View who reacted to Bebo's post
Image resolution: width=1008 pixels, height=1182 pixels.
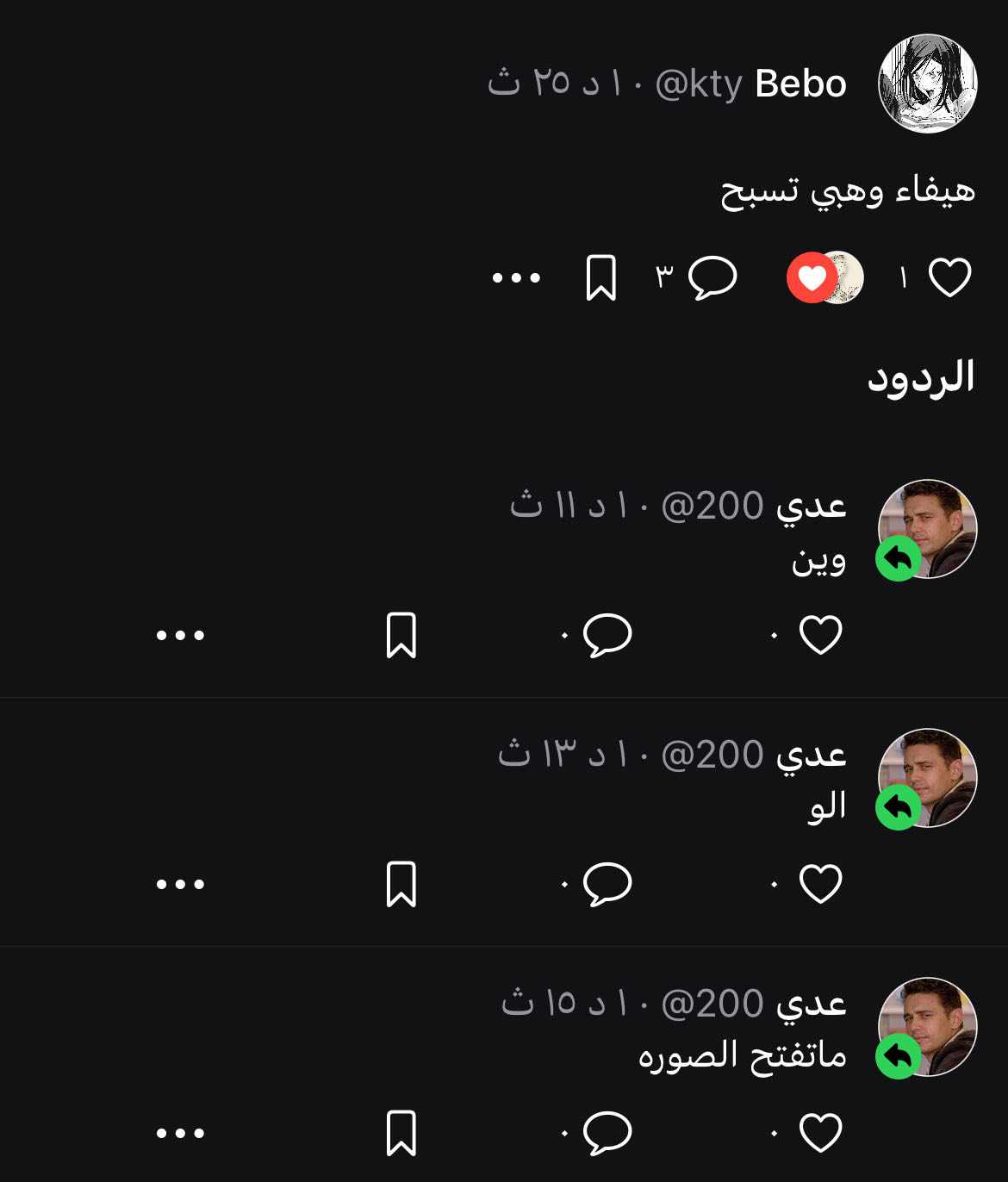825,277
